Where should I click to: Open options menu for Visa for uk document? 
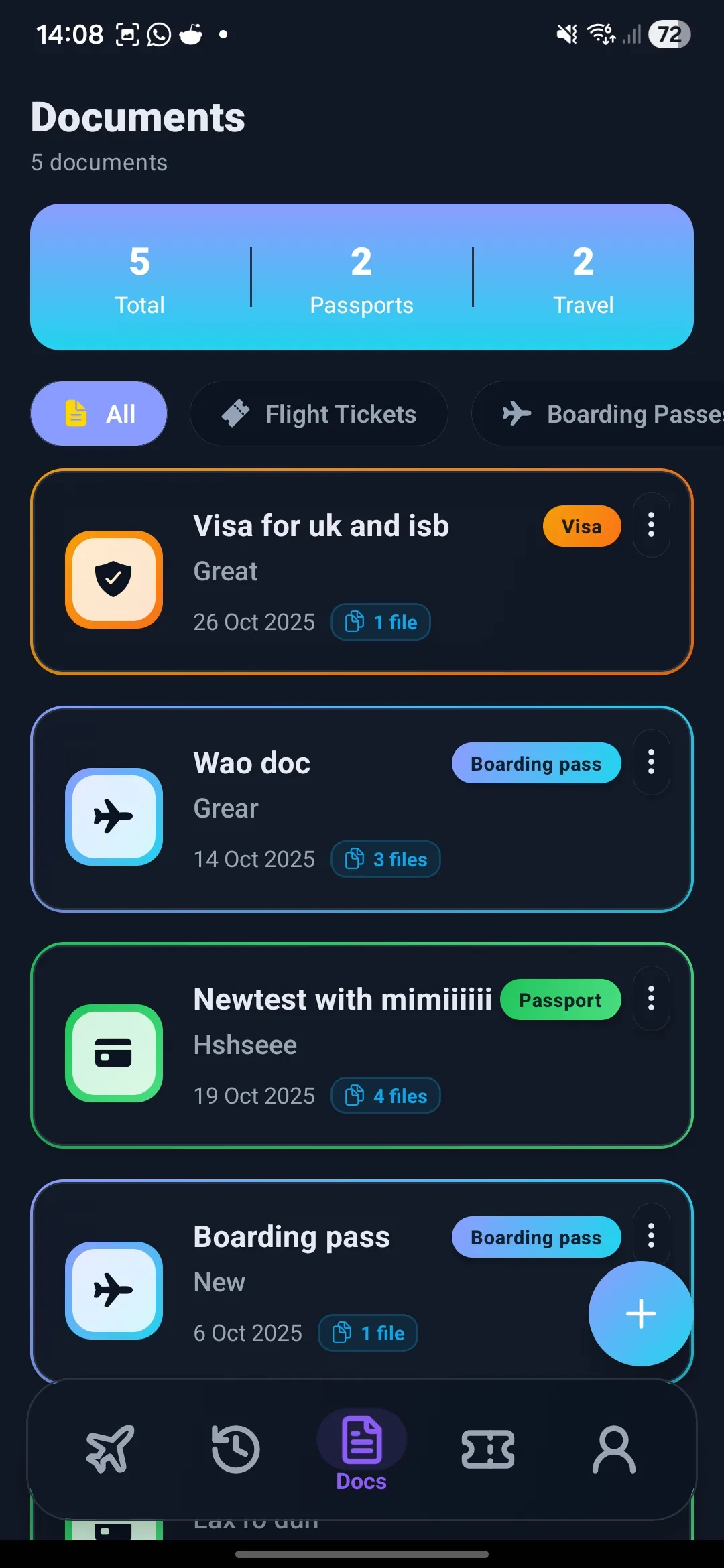coord(651,525)
